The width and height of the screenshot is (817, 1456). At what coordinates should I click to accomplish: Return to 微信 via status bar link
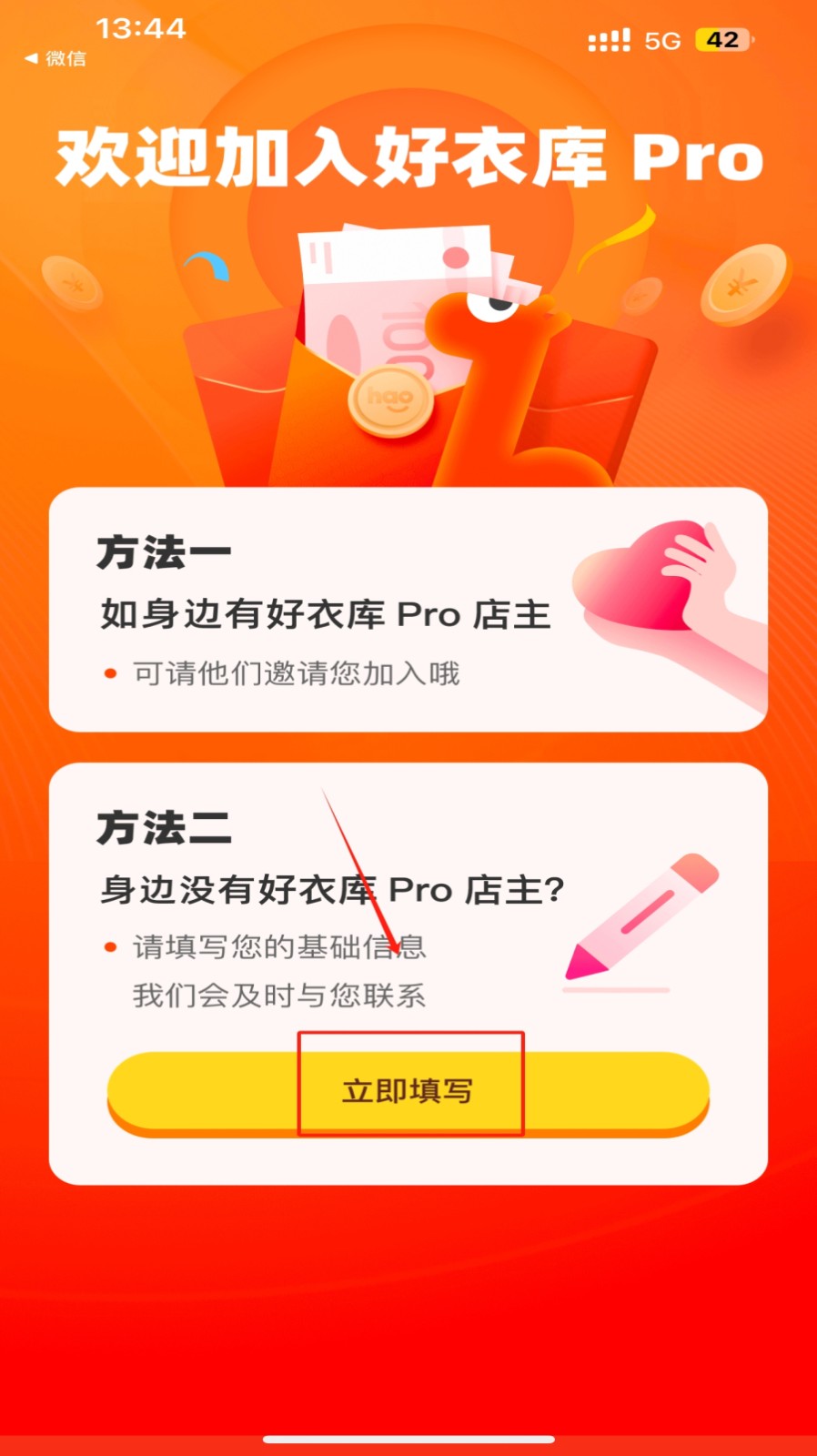[x=56, y=58]
